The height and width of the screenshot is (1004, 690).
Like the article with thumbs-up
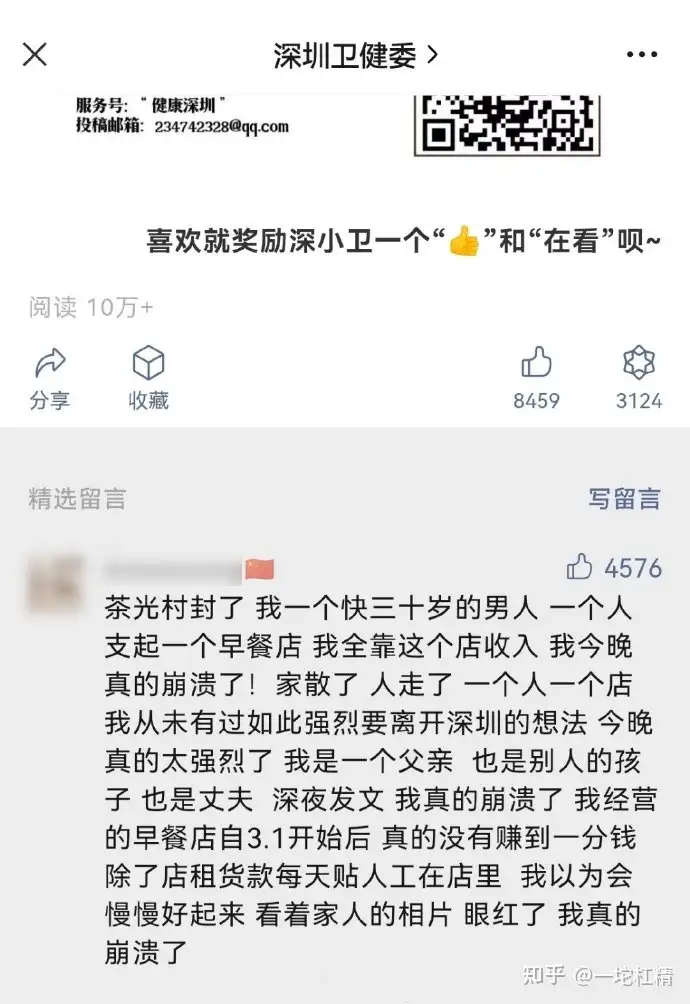click(536, 376)
